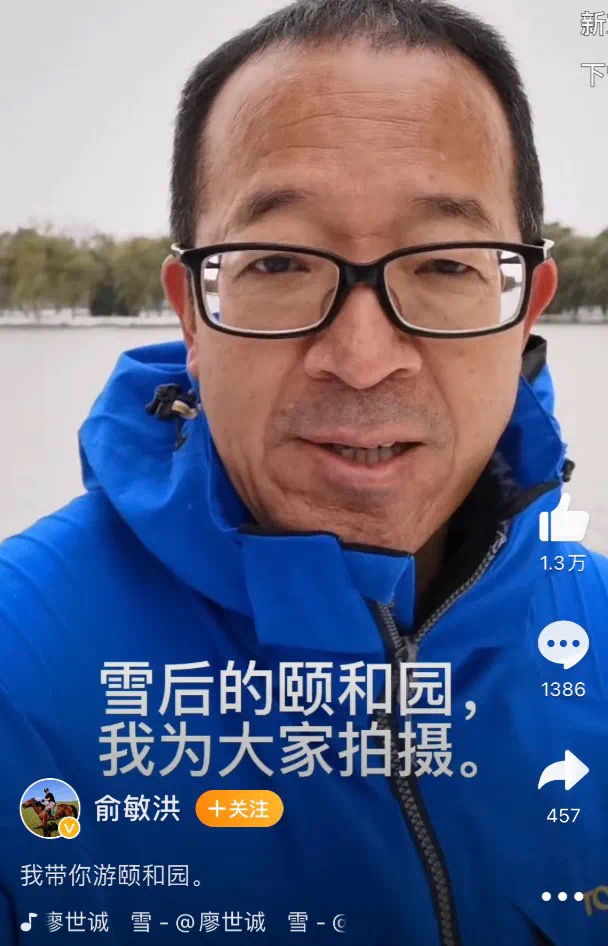608x946 pixels.
Task: Open the 俞敏洪 username
Action: (x=137, y=808)
